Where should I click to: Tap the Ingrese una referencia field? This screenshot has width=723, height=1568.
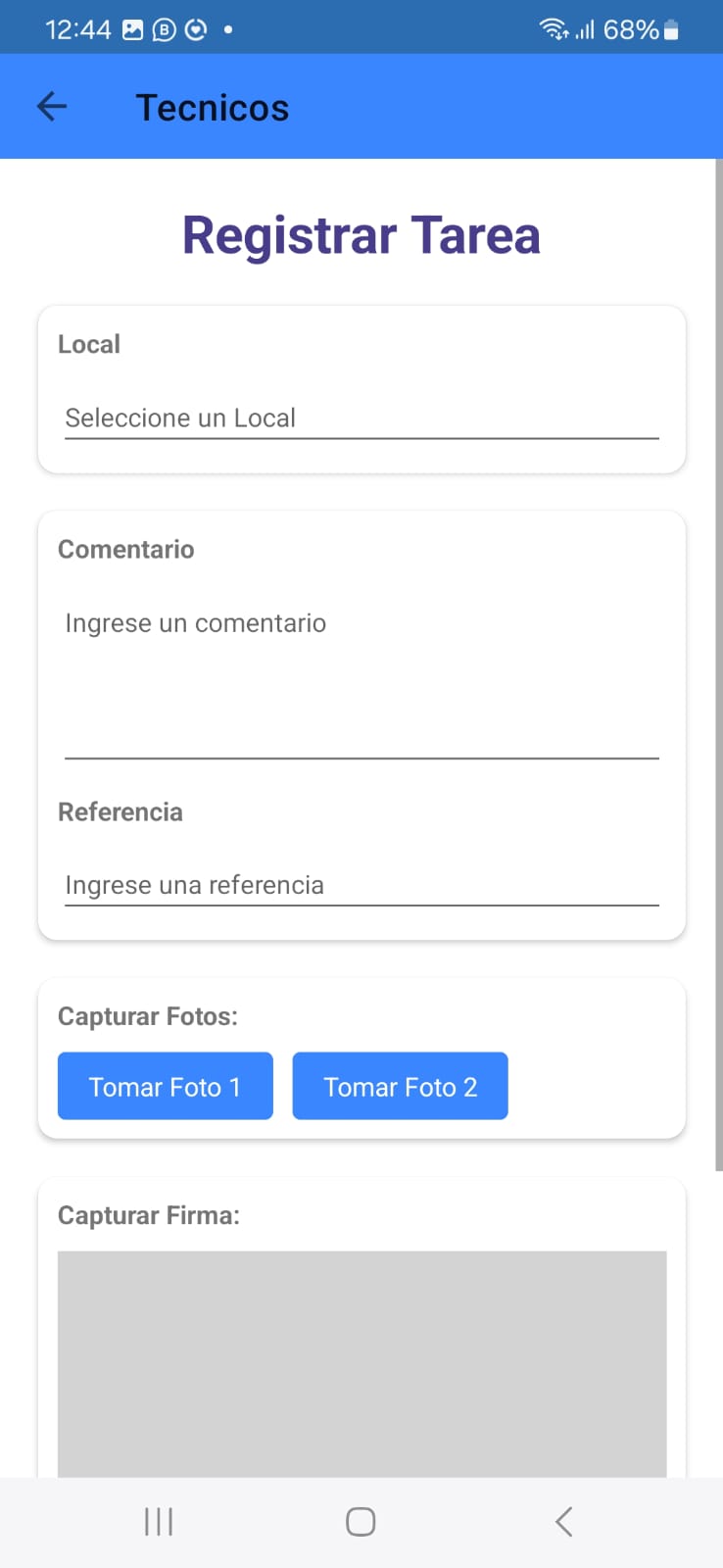point(361,885)
